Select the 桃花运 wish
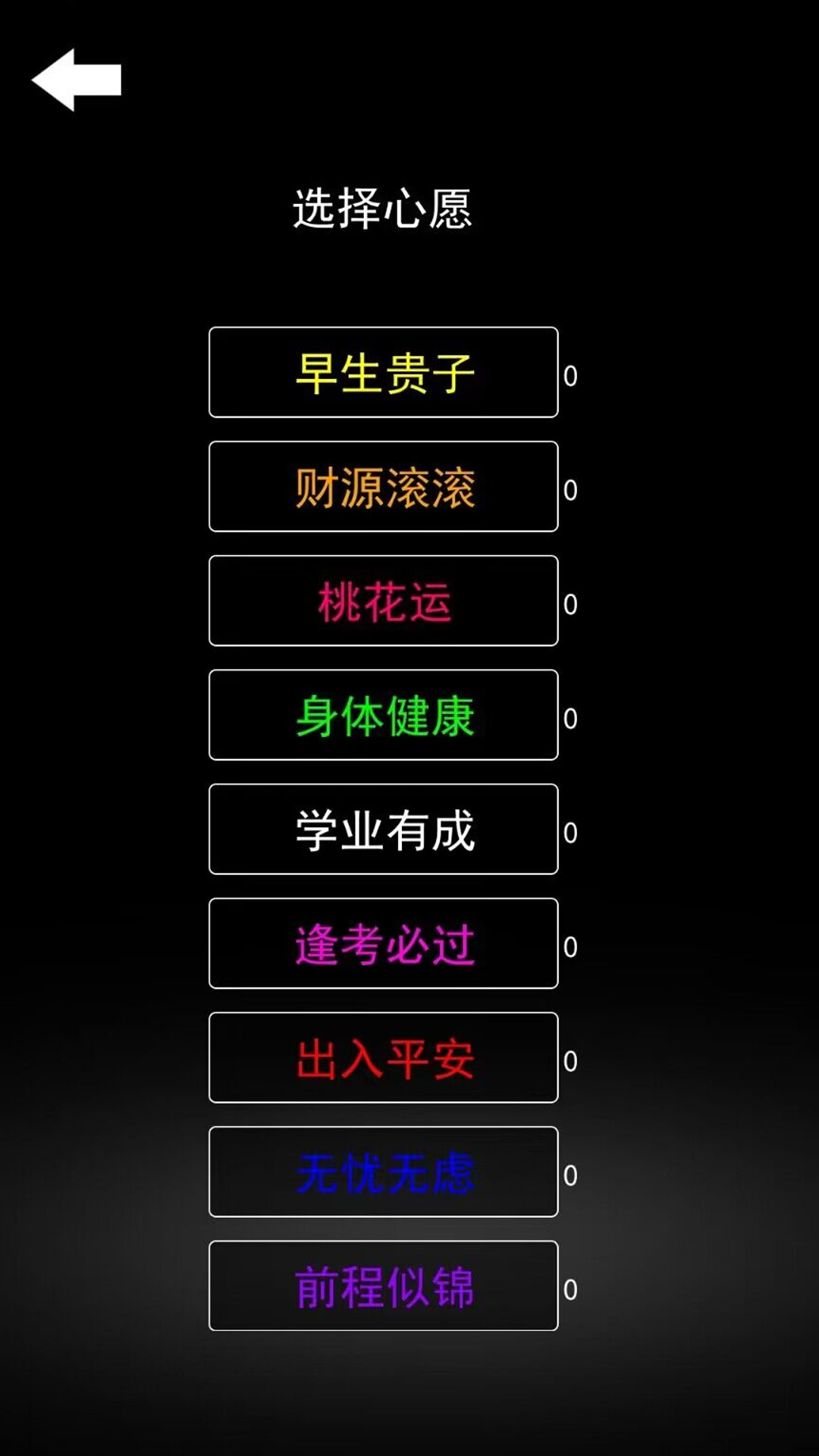Image resolution: width=819 pixels, height=1456 pixels. click(x=383, y=601)
